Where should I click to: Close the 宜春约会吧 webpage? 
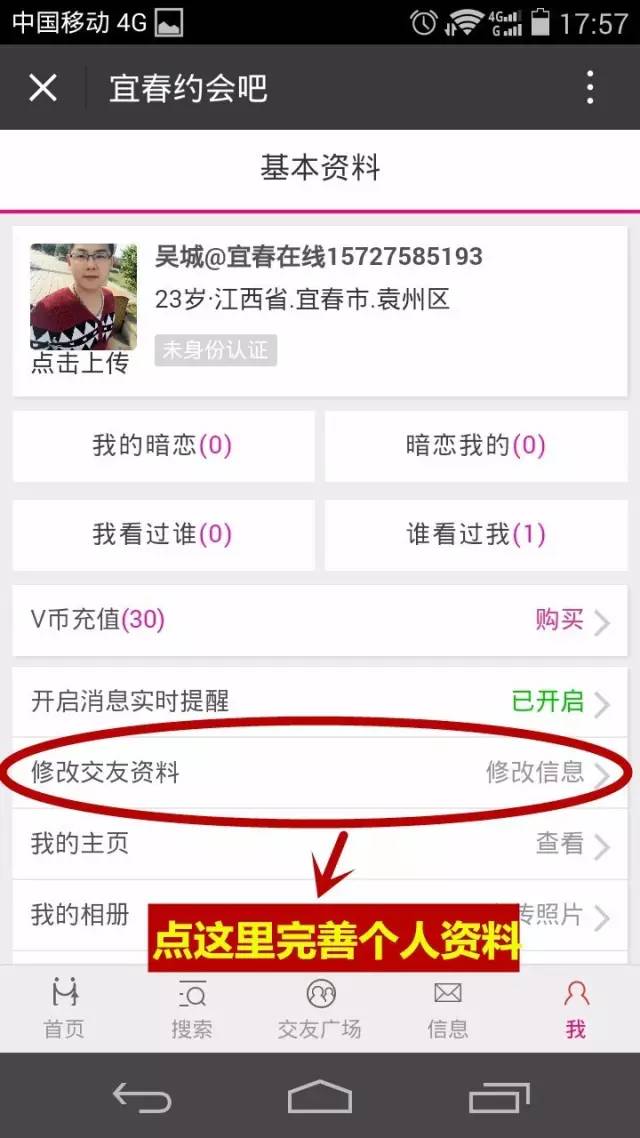coord(43,88)
